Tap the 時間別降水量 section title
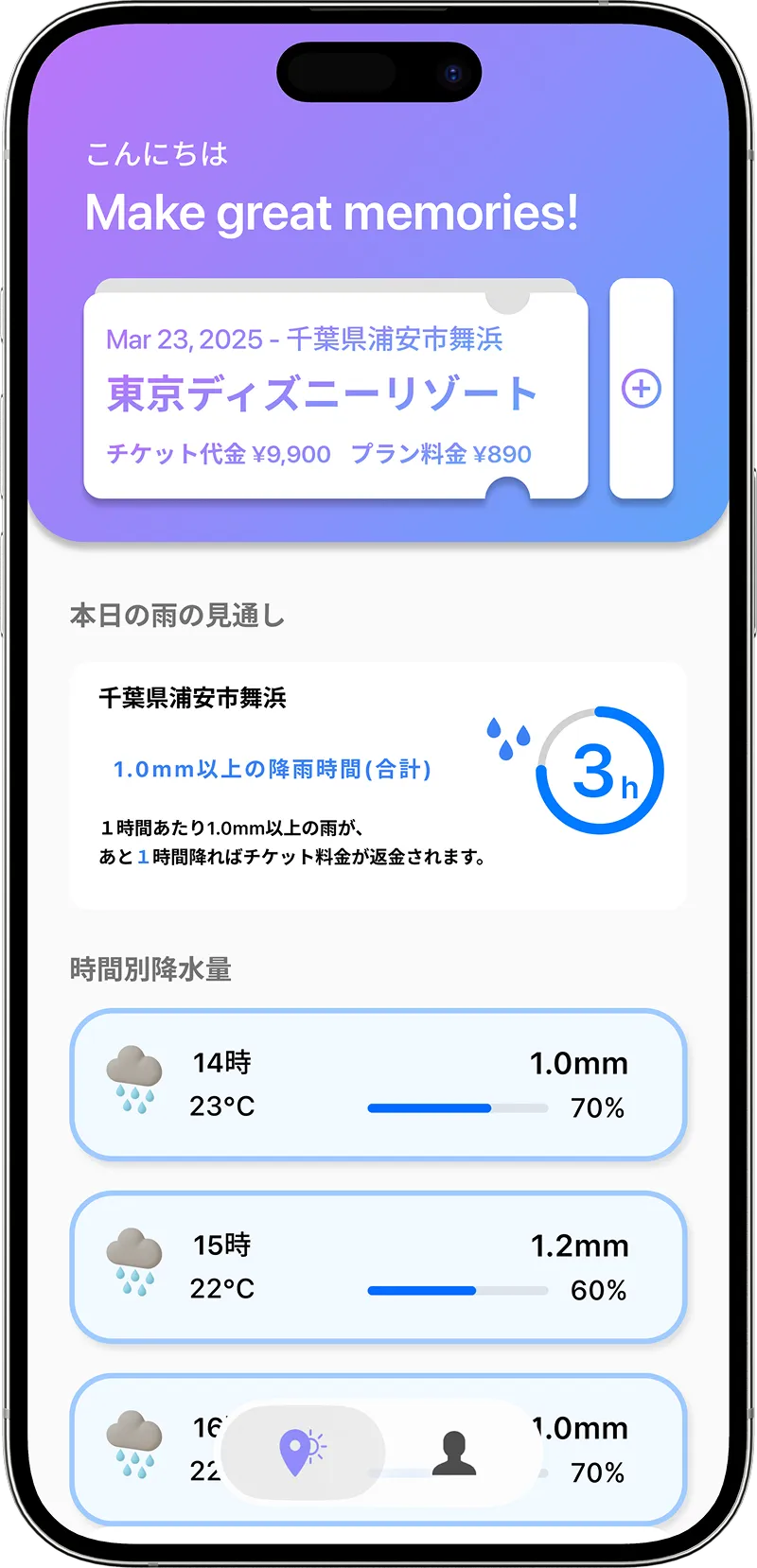The width and height of the screenshot is (757, 1568). coord(151,968)
